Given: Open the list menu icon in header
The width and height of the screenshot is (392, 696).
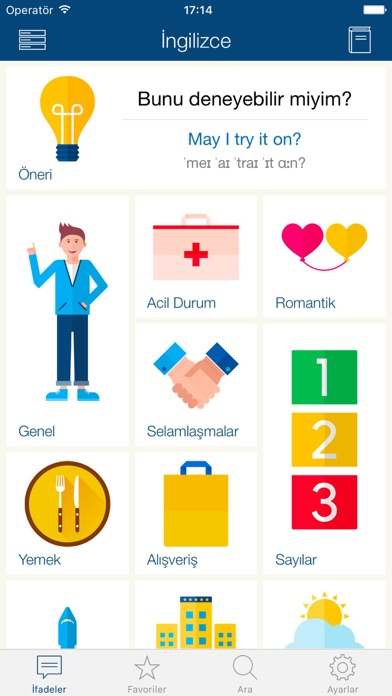Looking at the screenshot, I should (32, 40).
